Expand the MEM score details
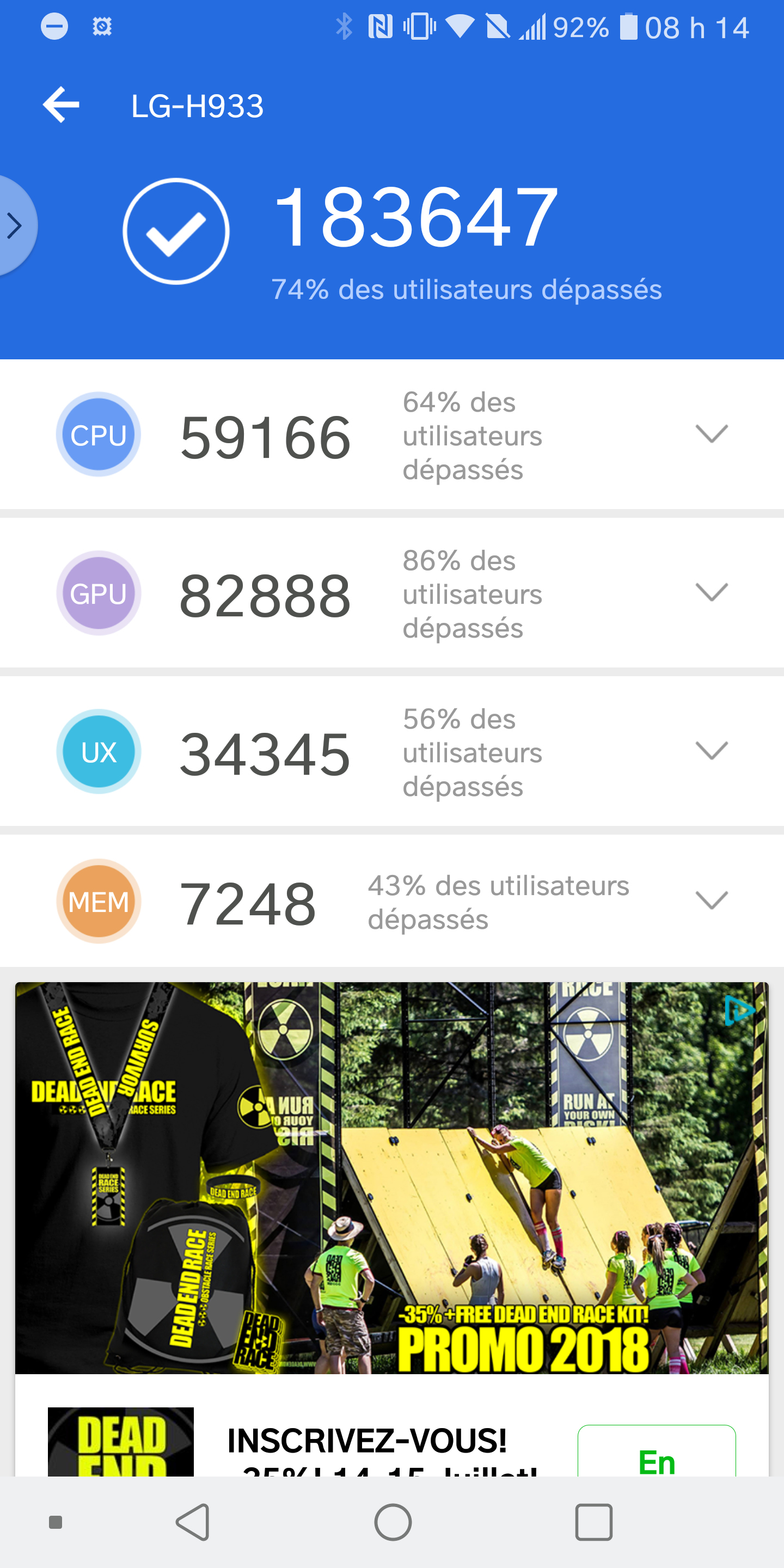This screenshot has height=1568, width=784. coord(711,901)
